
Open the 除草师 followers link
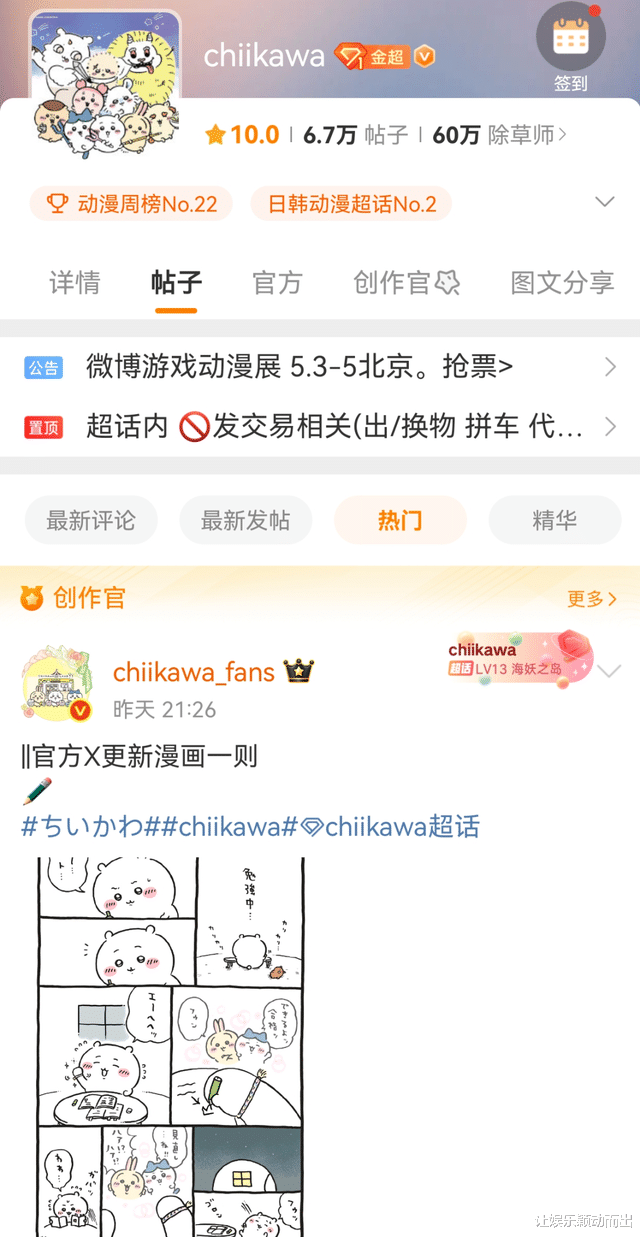pos(528,135)
